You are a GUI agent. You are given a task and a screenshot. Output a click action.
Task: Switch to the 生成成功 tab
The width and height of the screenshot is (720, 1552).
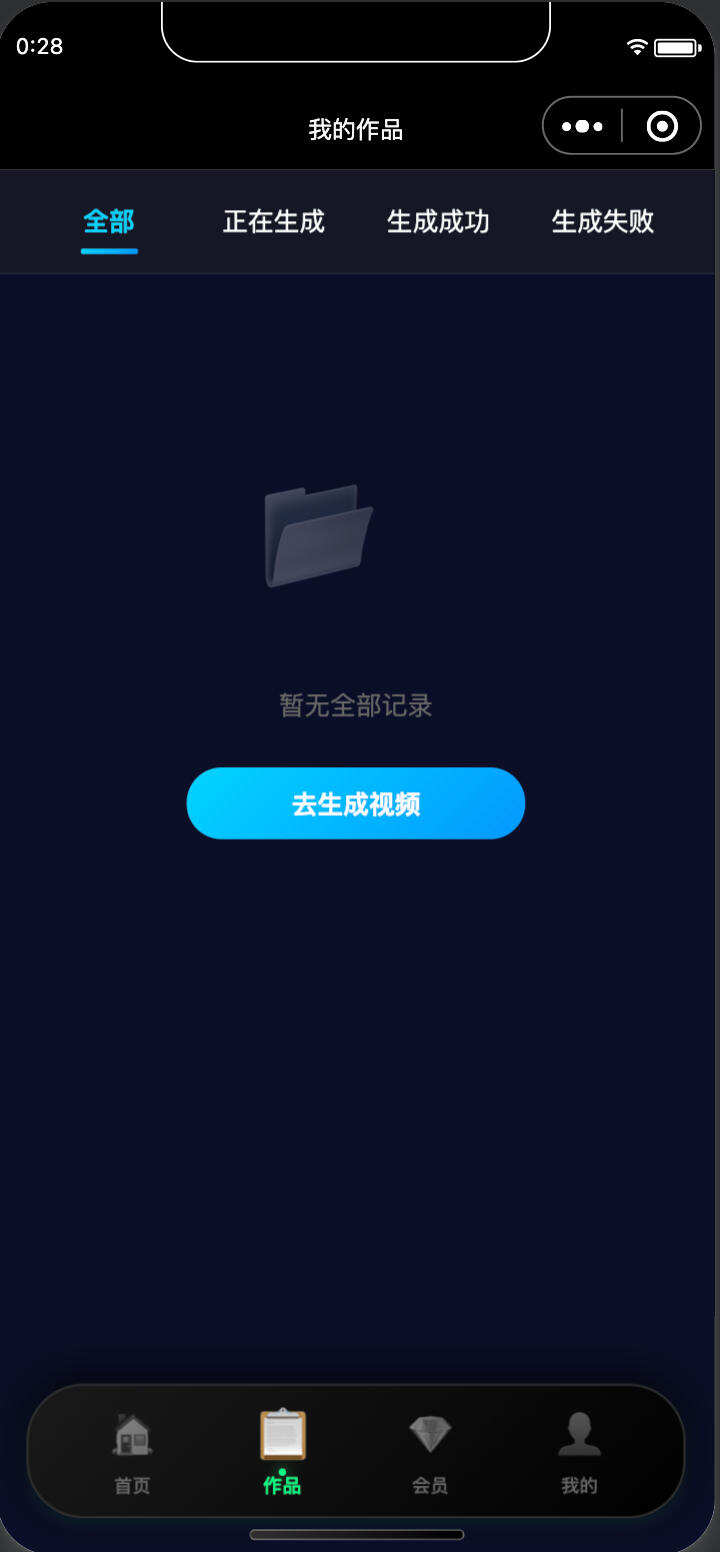(x=438, y=222)
